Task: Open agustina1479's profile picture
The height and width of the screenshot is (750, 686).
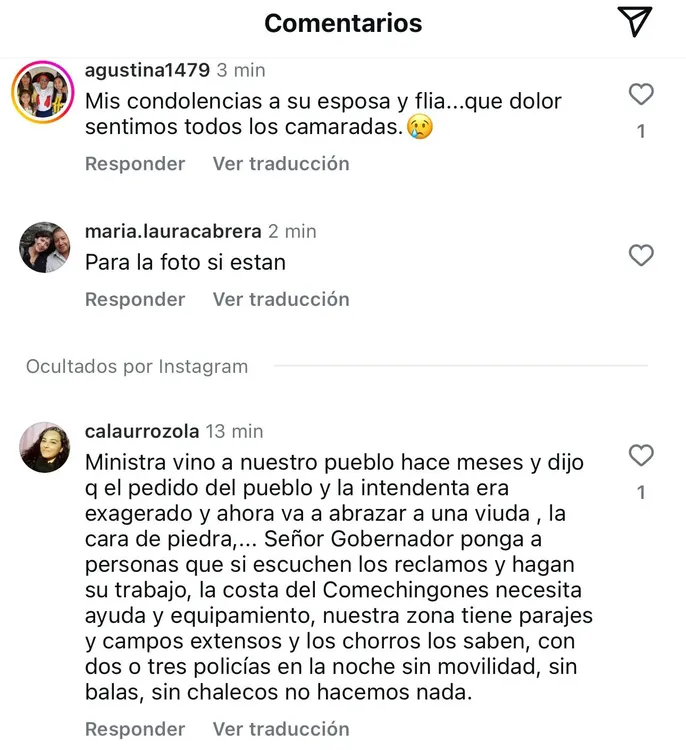Action: coord(43,94)
